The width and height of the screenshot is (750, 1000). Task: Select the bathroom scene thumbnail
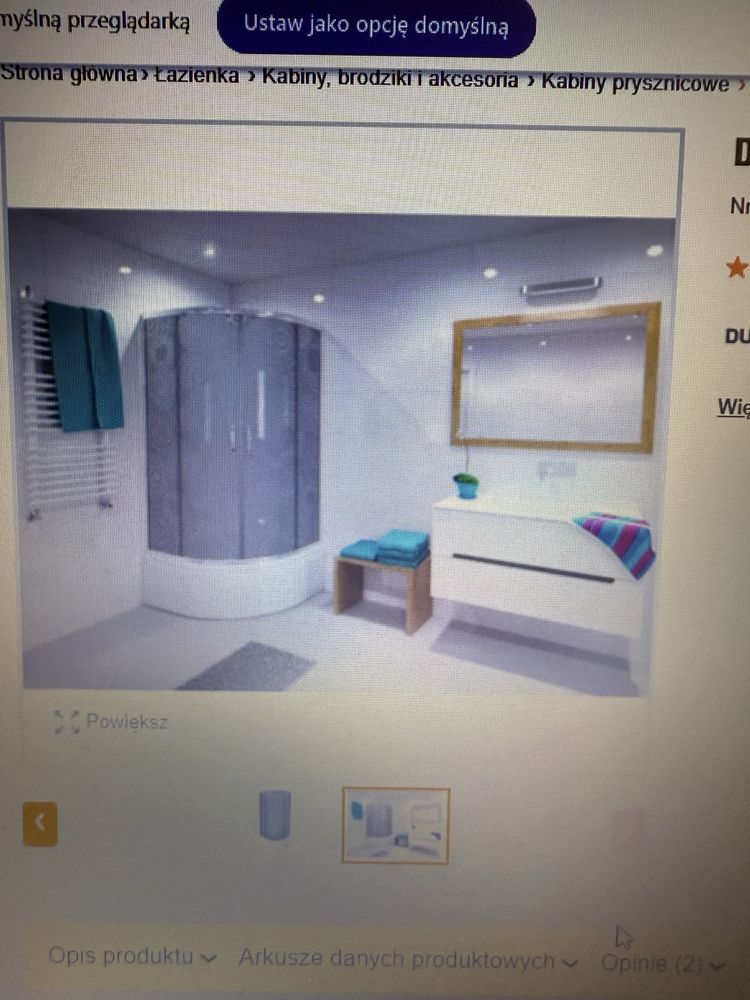[x=396, y=825]
